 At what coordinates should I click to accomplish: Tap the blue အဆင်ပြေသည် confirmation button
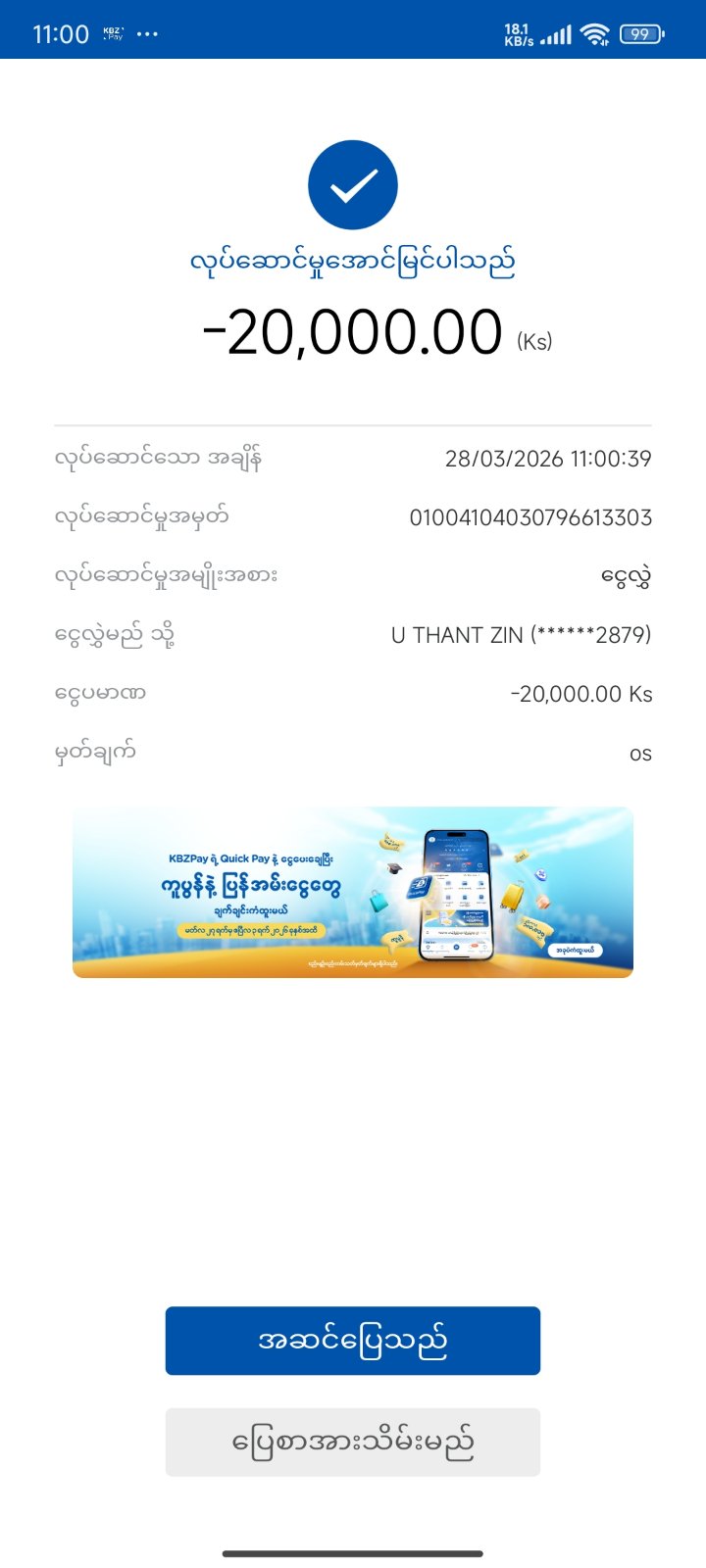tap(353, 1340)
